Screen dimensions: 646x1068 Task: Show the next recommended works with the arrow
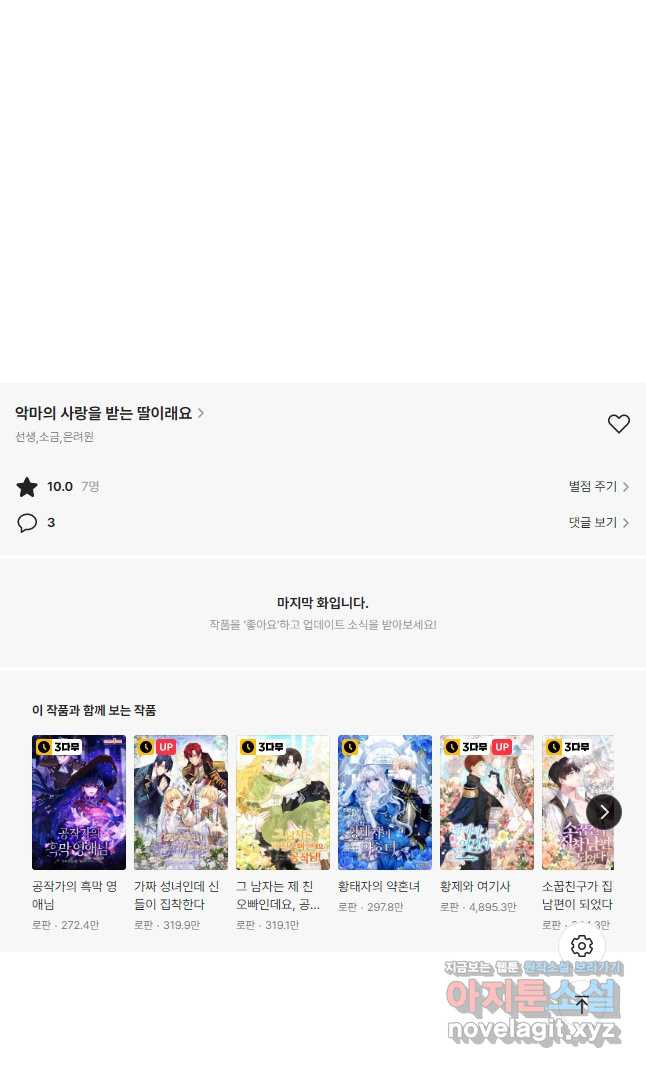click(604, 812)
